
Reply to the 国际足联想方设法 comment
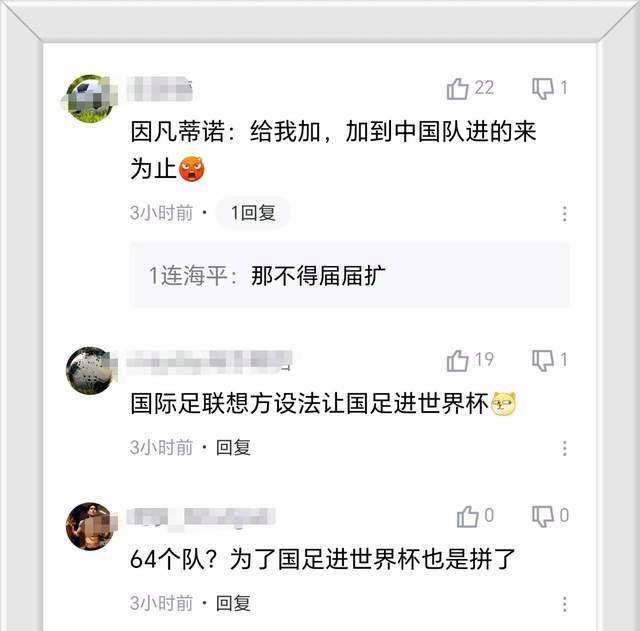click(x=234, y=447)
